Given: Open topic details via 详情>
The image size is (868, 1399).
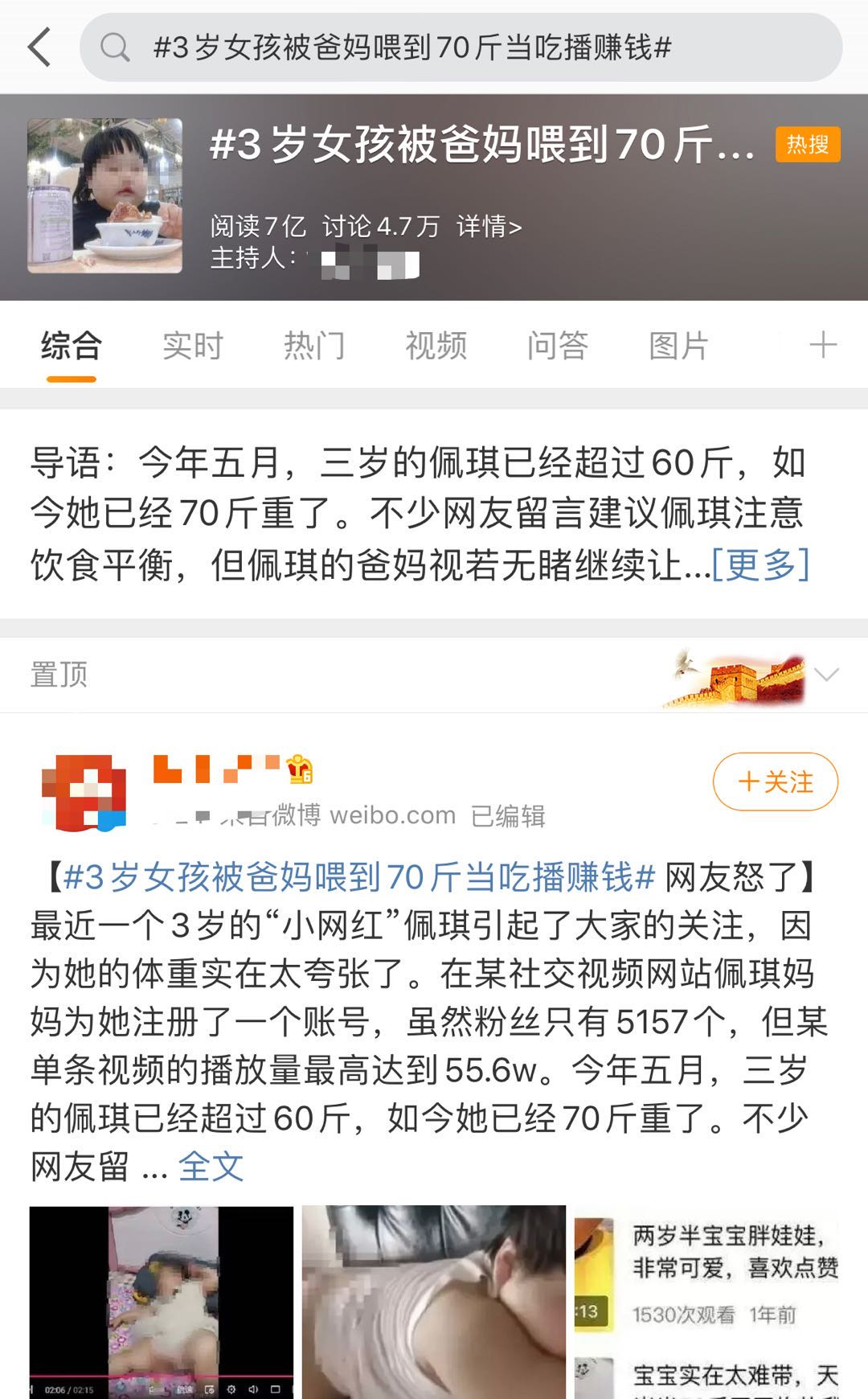Looking at the screenshot, I should (x=489, y=228).
